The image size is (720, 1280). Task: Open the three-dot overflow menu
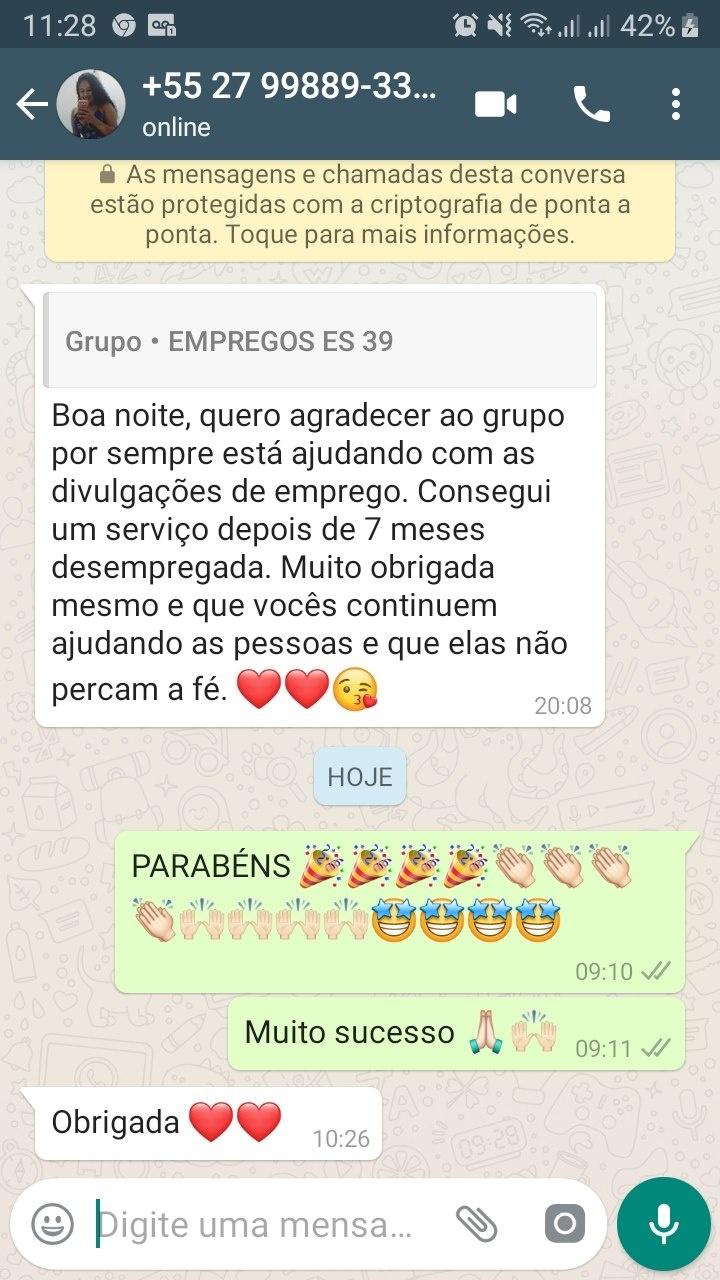(x=676, y=104)
